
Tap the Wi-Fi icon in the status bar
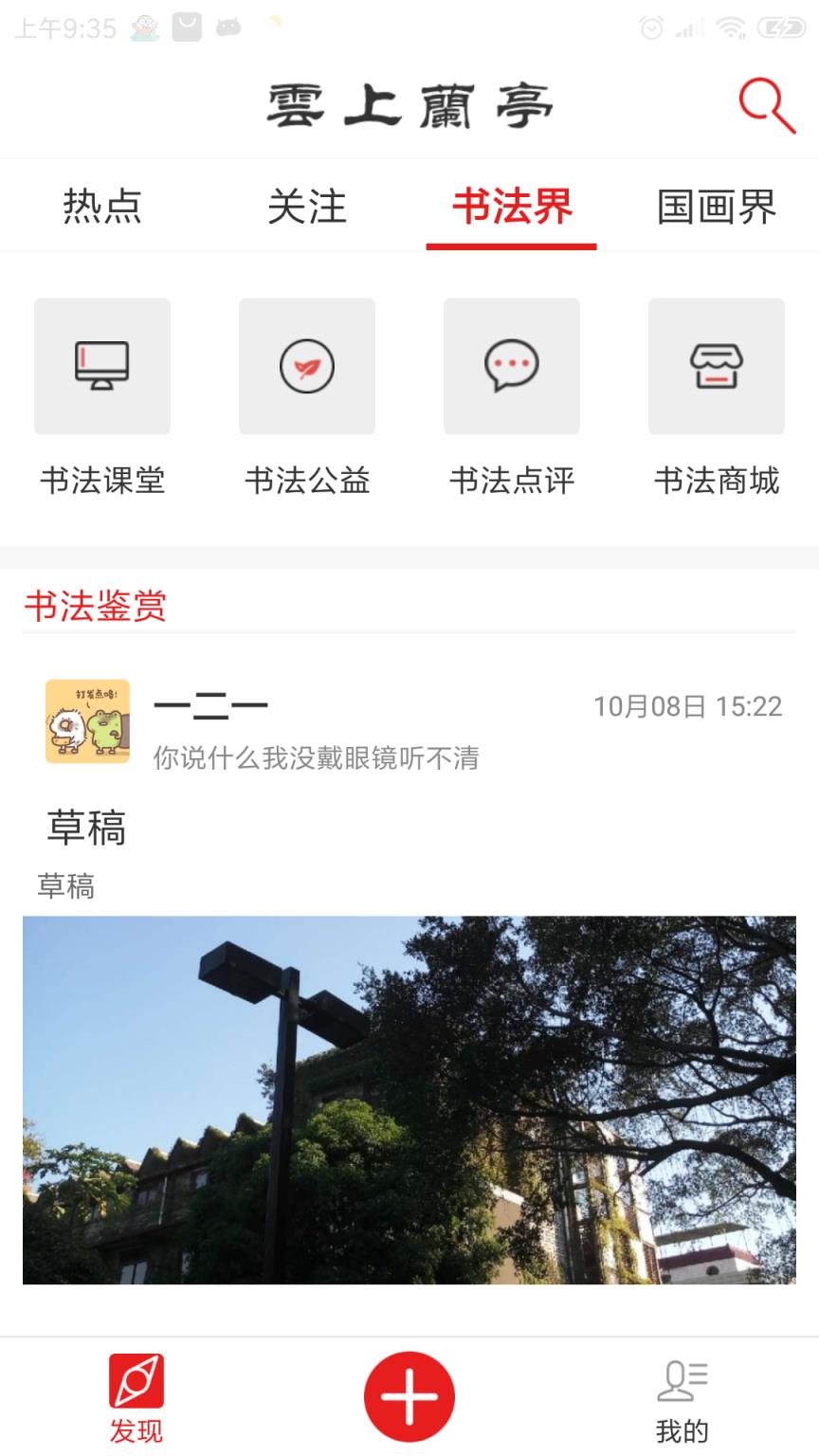[730, 26]
